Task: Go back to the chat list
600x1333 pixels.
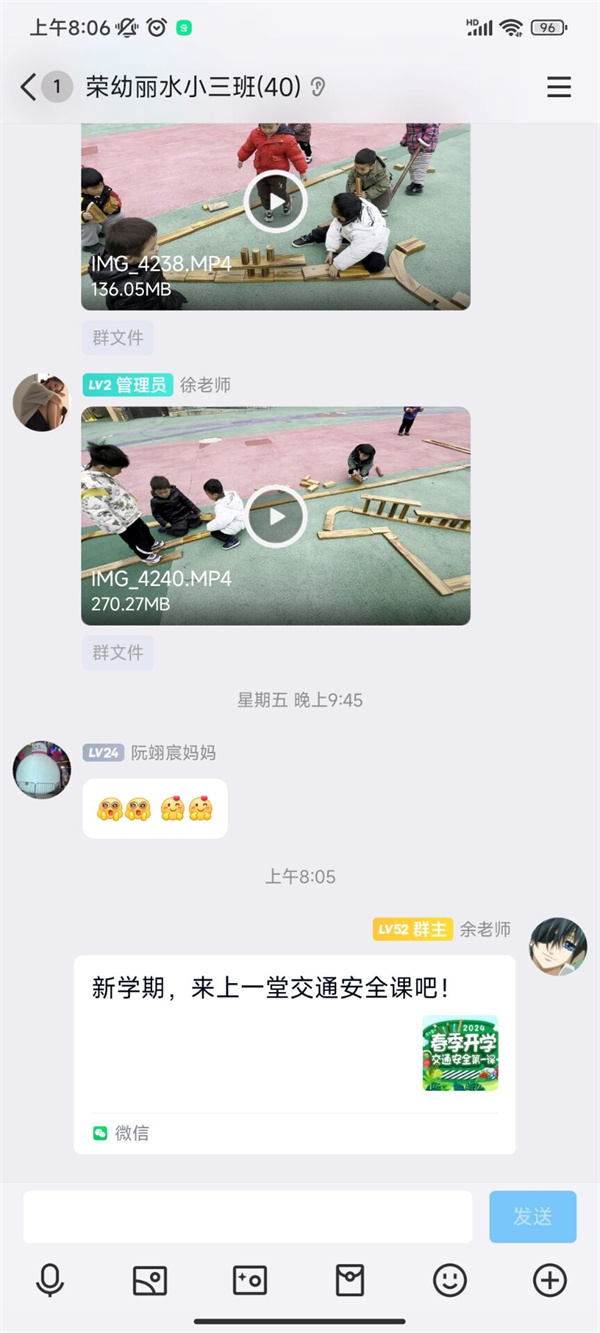Action: 28,87
